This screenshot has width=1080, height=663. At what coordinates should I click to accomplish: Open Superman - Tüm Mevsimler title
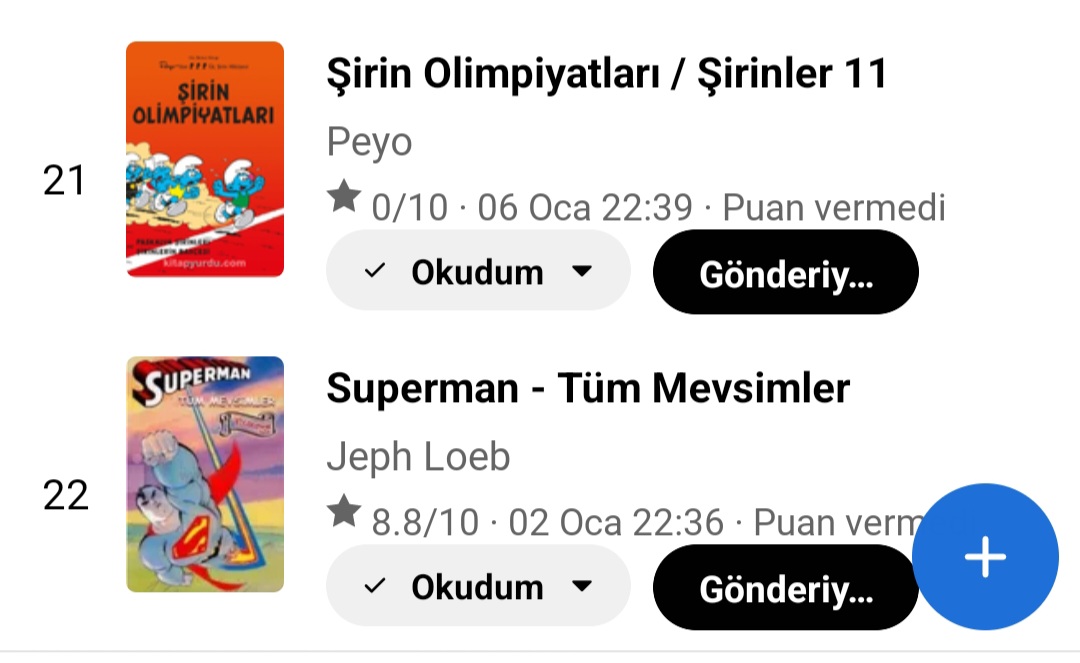(588, 388)
